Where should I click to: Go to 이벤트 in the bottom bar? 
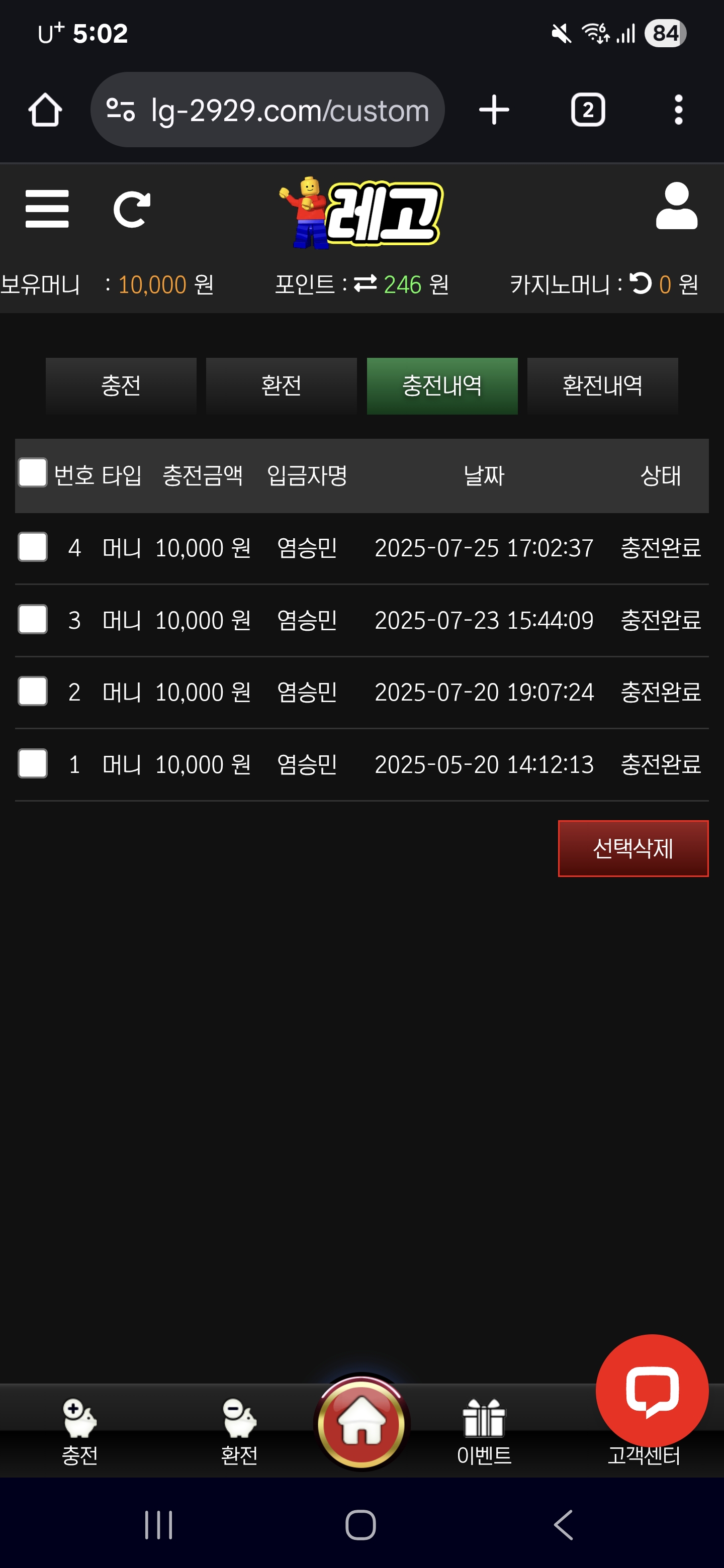pos(484,1429)
